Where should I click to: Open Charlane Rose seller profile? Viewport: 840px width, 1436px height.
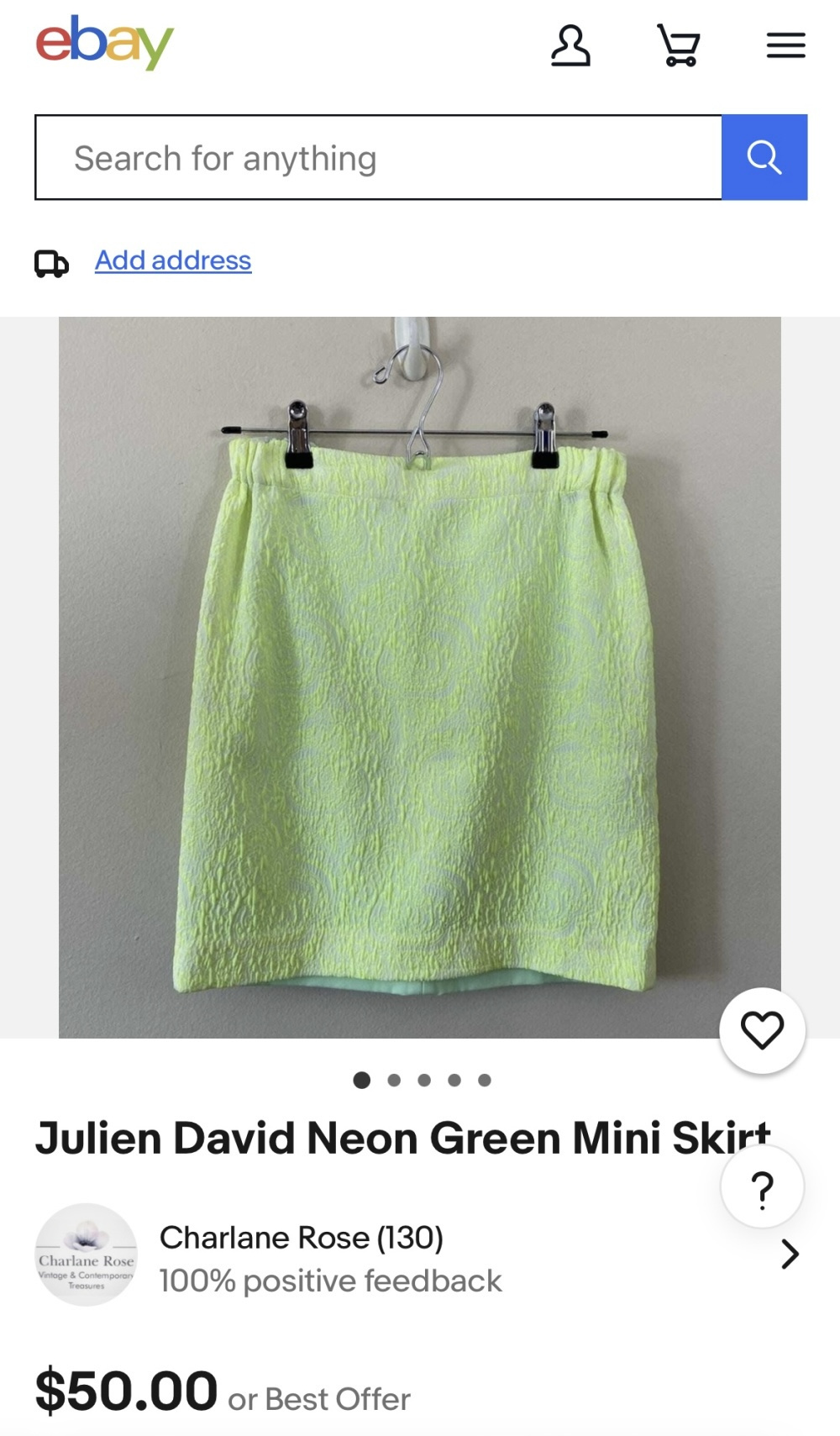pyautogui.click(x=301, y=1238)
